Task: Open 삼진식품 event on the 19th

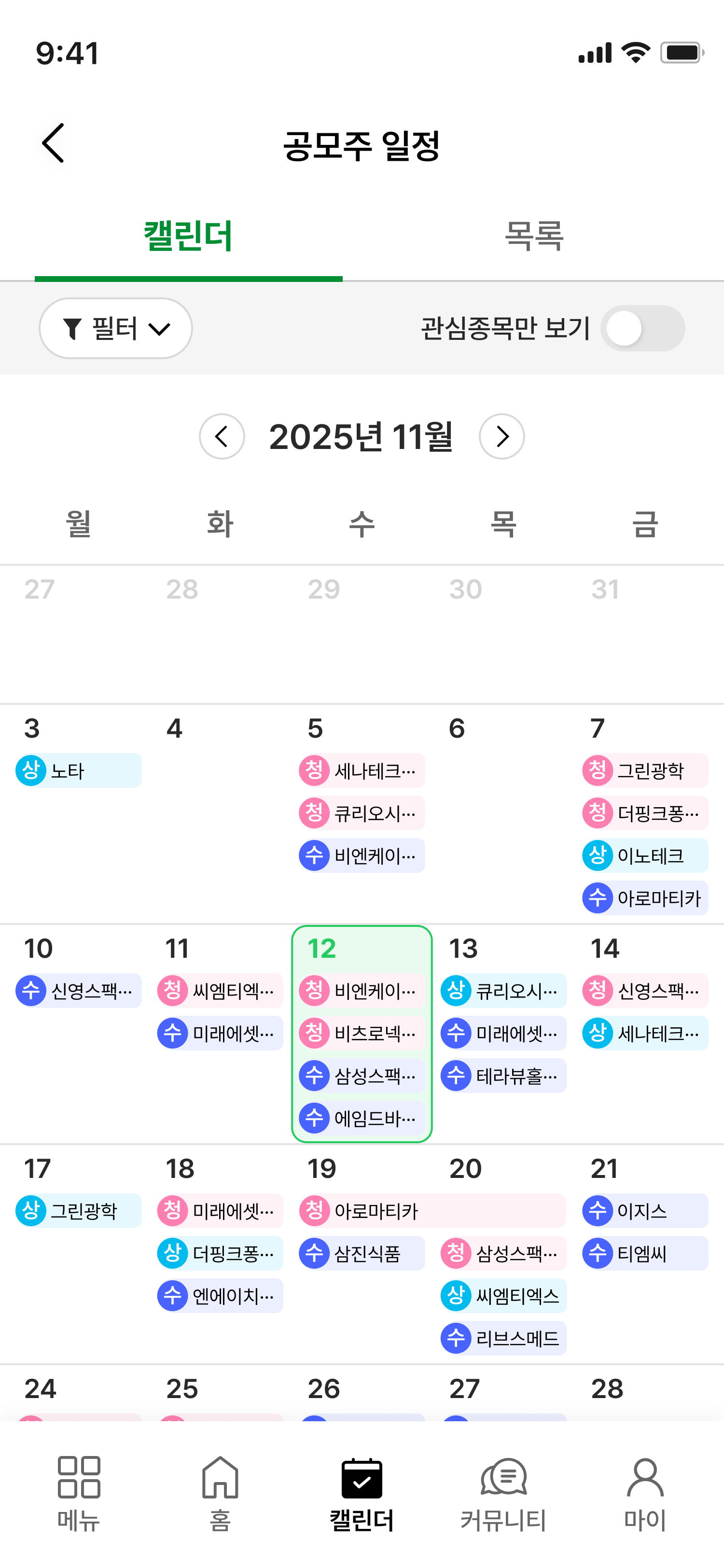Action: 362,1253
